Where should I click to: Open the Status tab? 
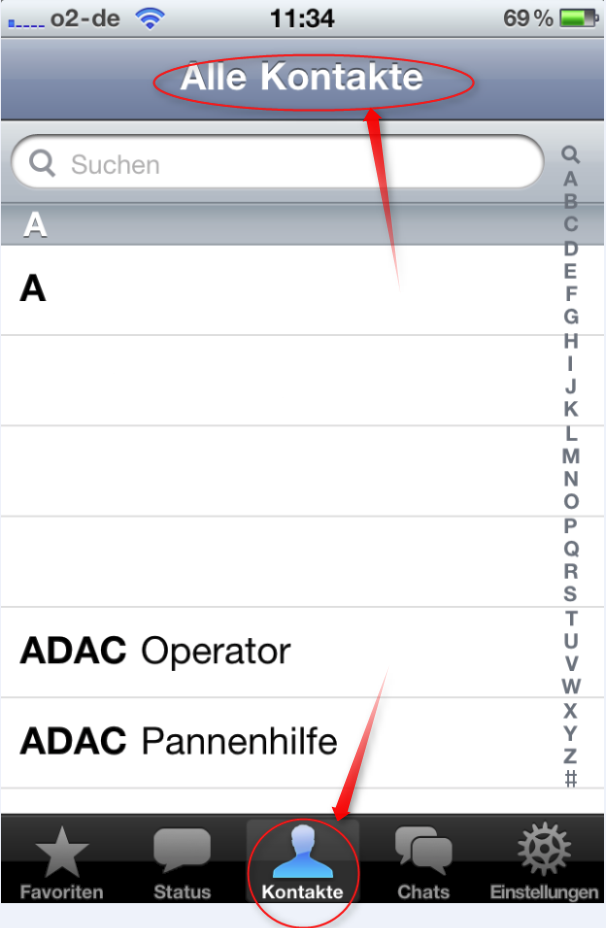pyautogui.click(x=182, y=864)
